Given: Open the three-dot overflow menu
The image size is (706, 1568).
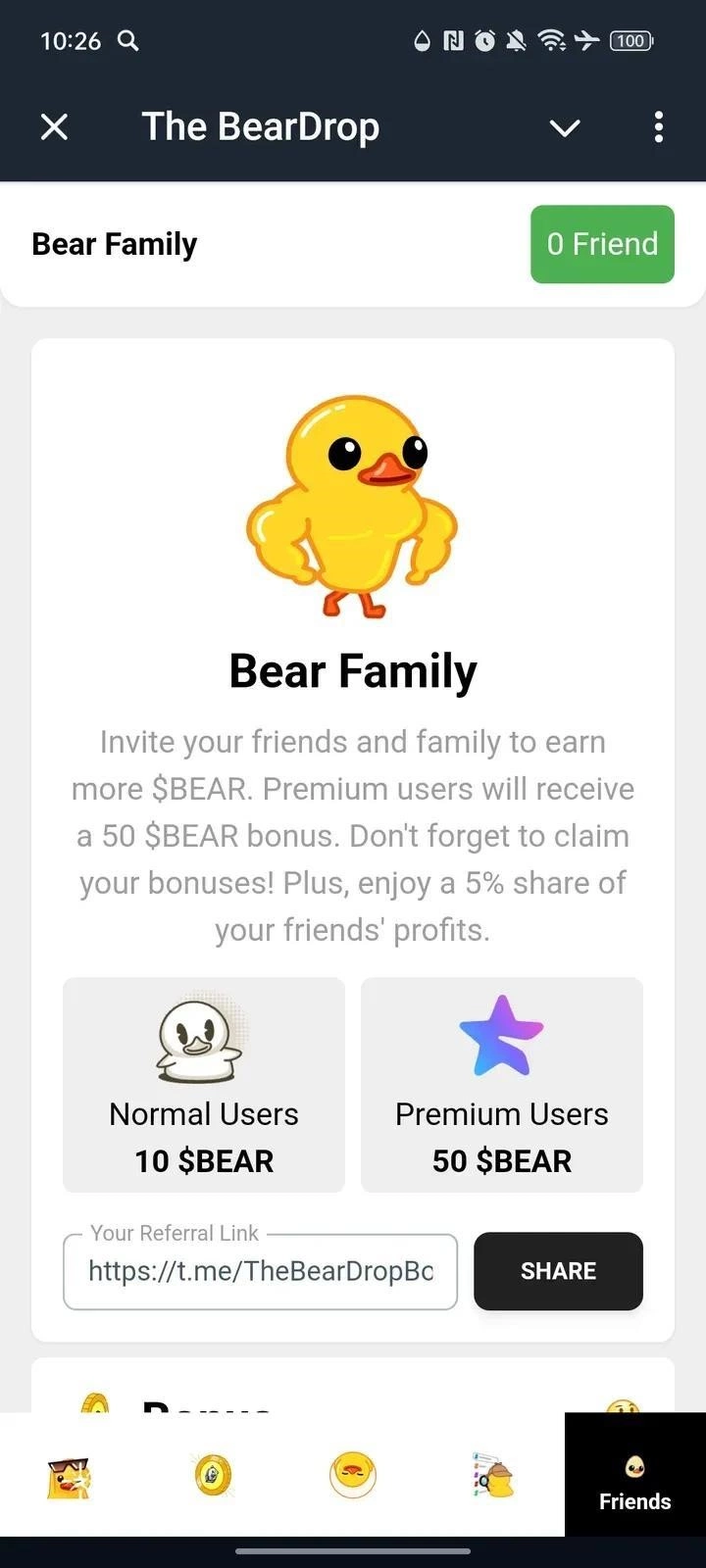Looking at the screenshot, I should [x=658, y=126].
